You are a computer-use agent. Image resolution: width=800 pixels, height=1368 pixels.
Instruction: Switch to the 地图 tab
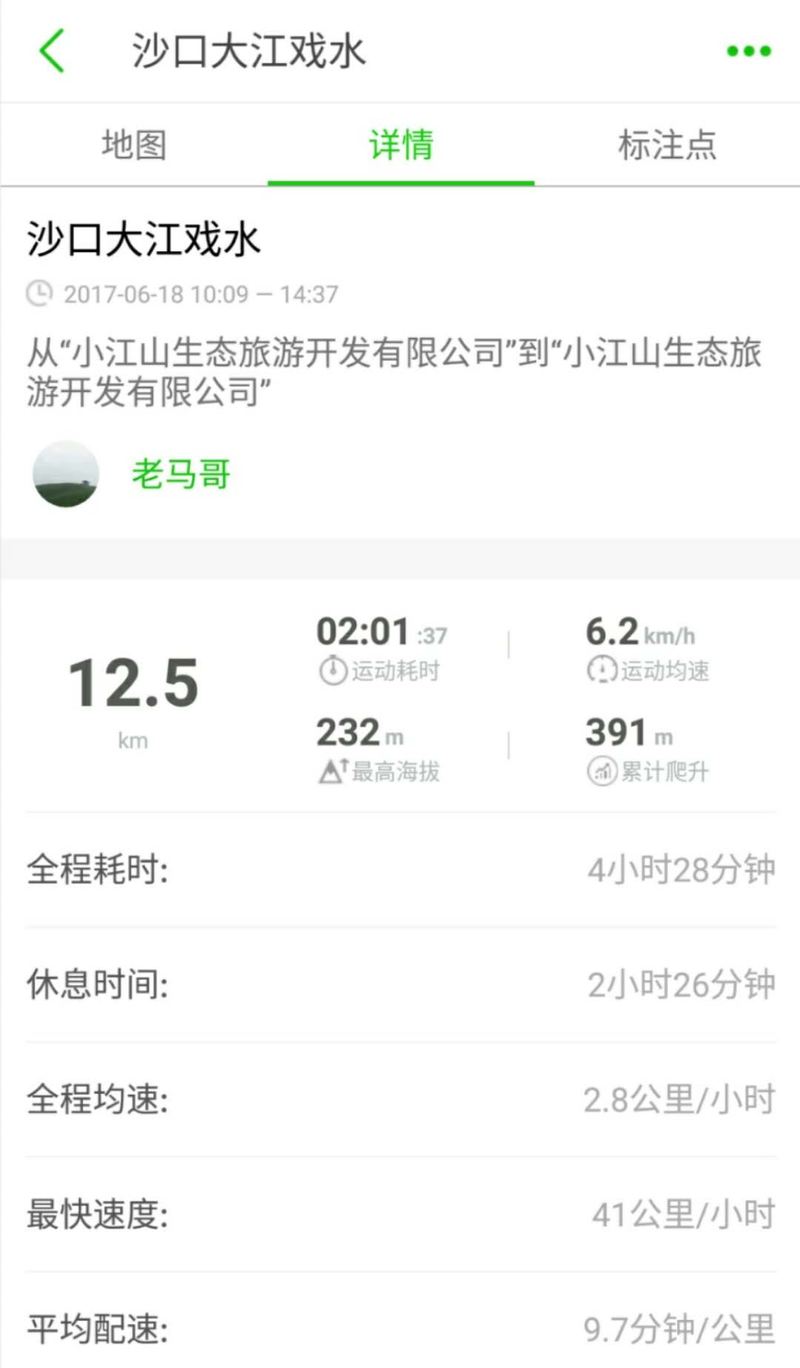(134, 145)
